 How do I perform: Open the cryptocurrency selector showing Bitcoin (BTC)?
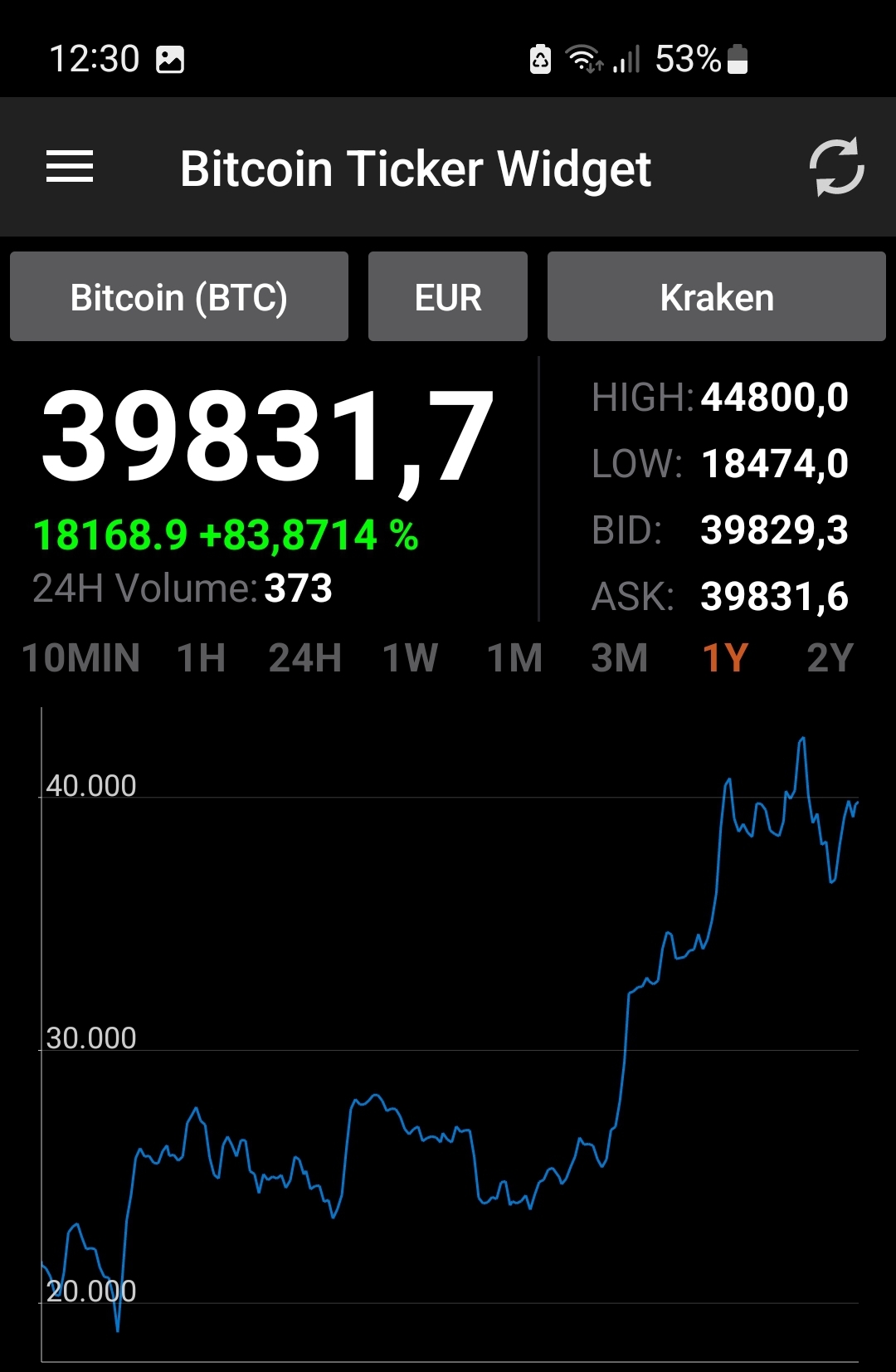click(178, 295)
